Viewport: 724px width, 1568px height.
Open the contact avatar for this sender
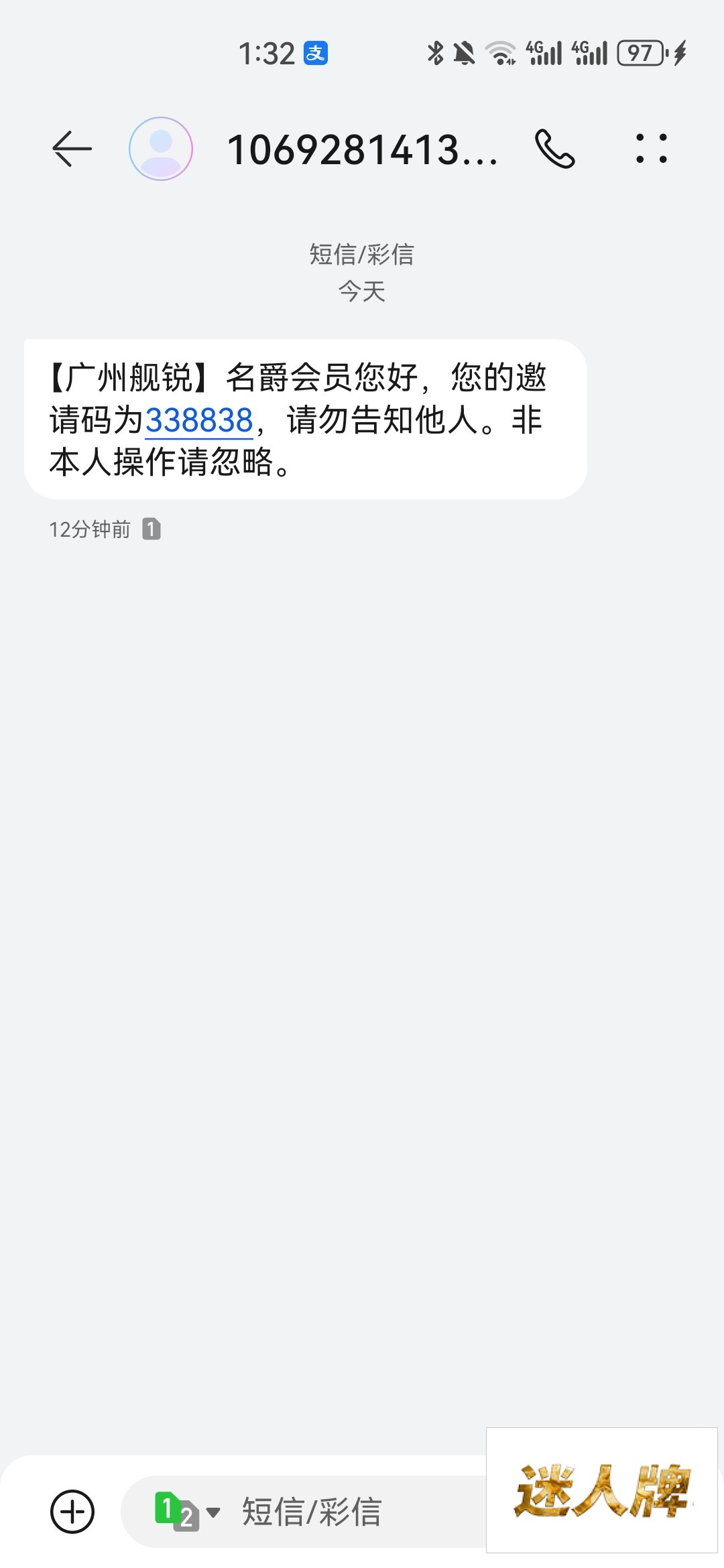tap(161, 148)
